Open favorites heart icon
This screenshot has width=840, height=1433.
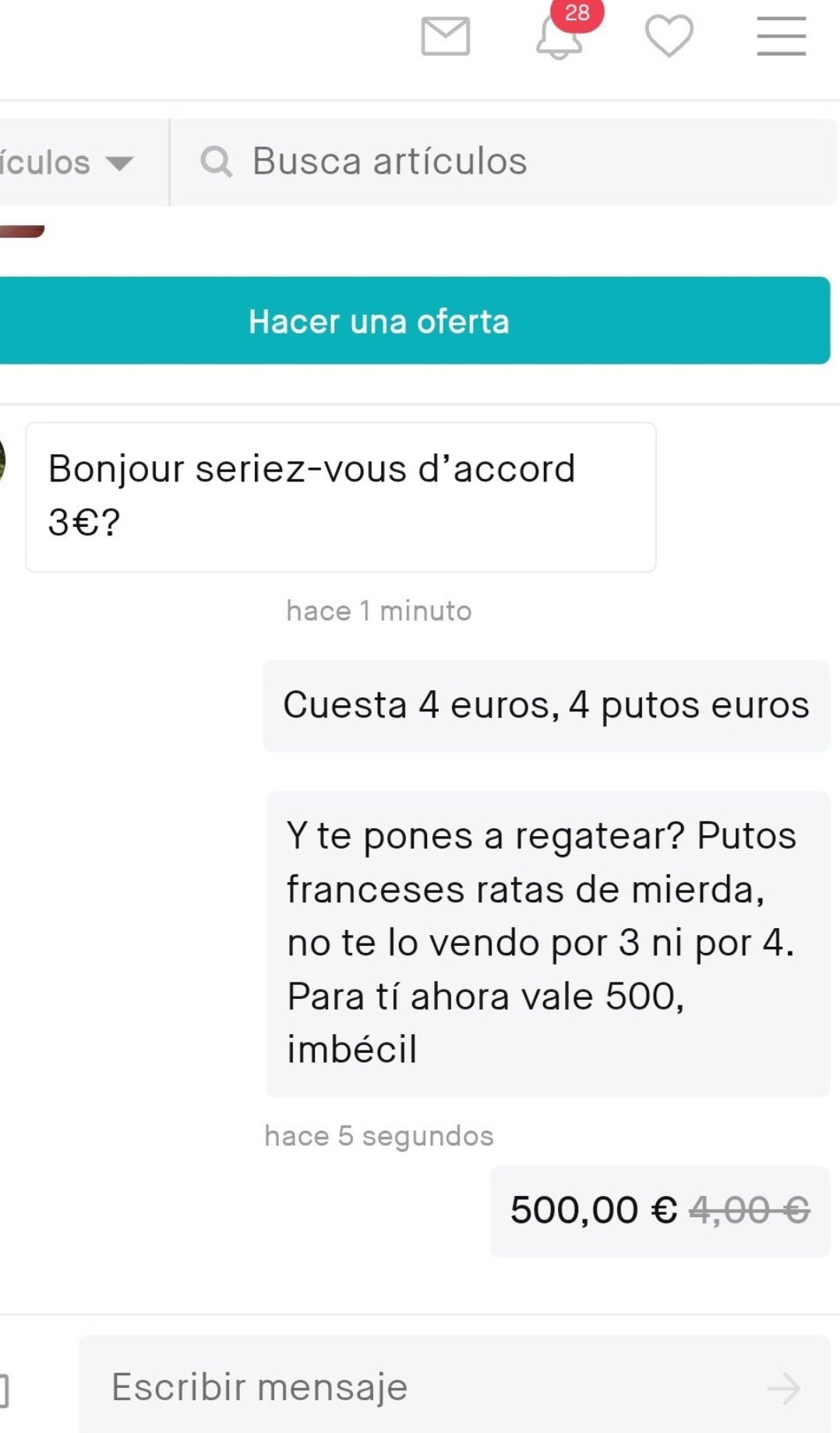click(669, 36)
